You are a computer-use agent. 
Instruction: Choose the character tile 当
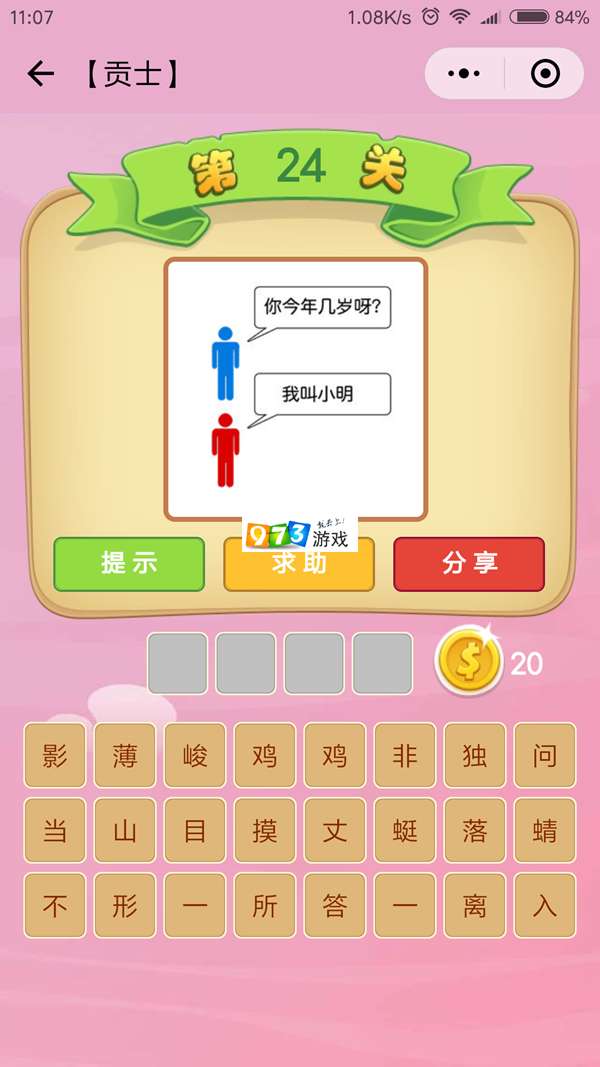point(55,830)
